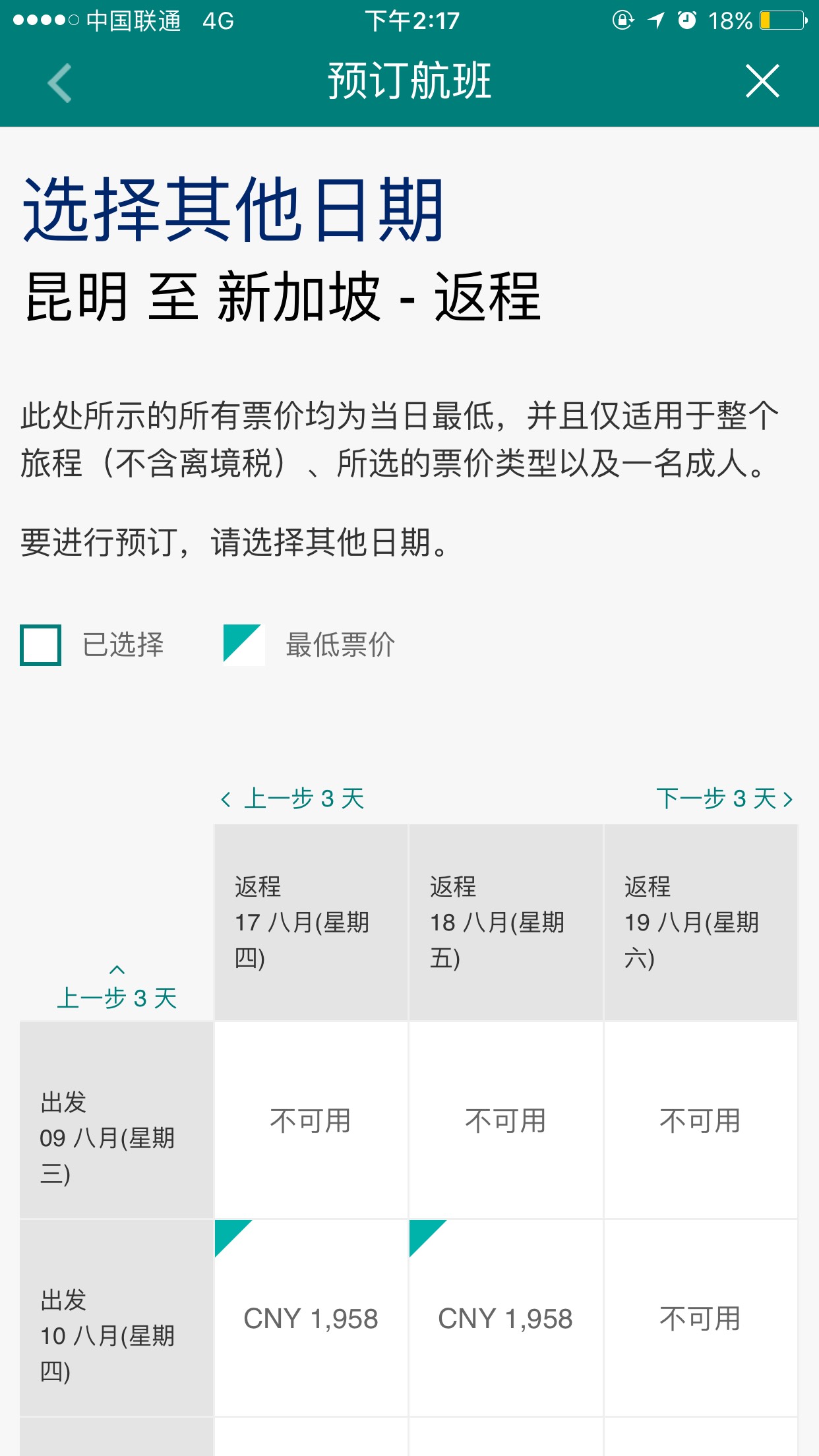Viewport: 819px width, 1456px height.
Task: Go back using the top-left arrow
Action: tap(59, 82)
